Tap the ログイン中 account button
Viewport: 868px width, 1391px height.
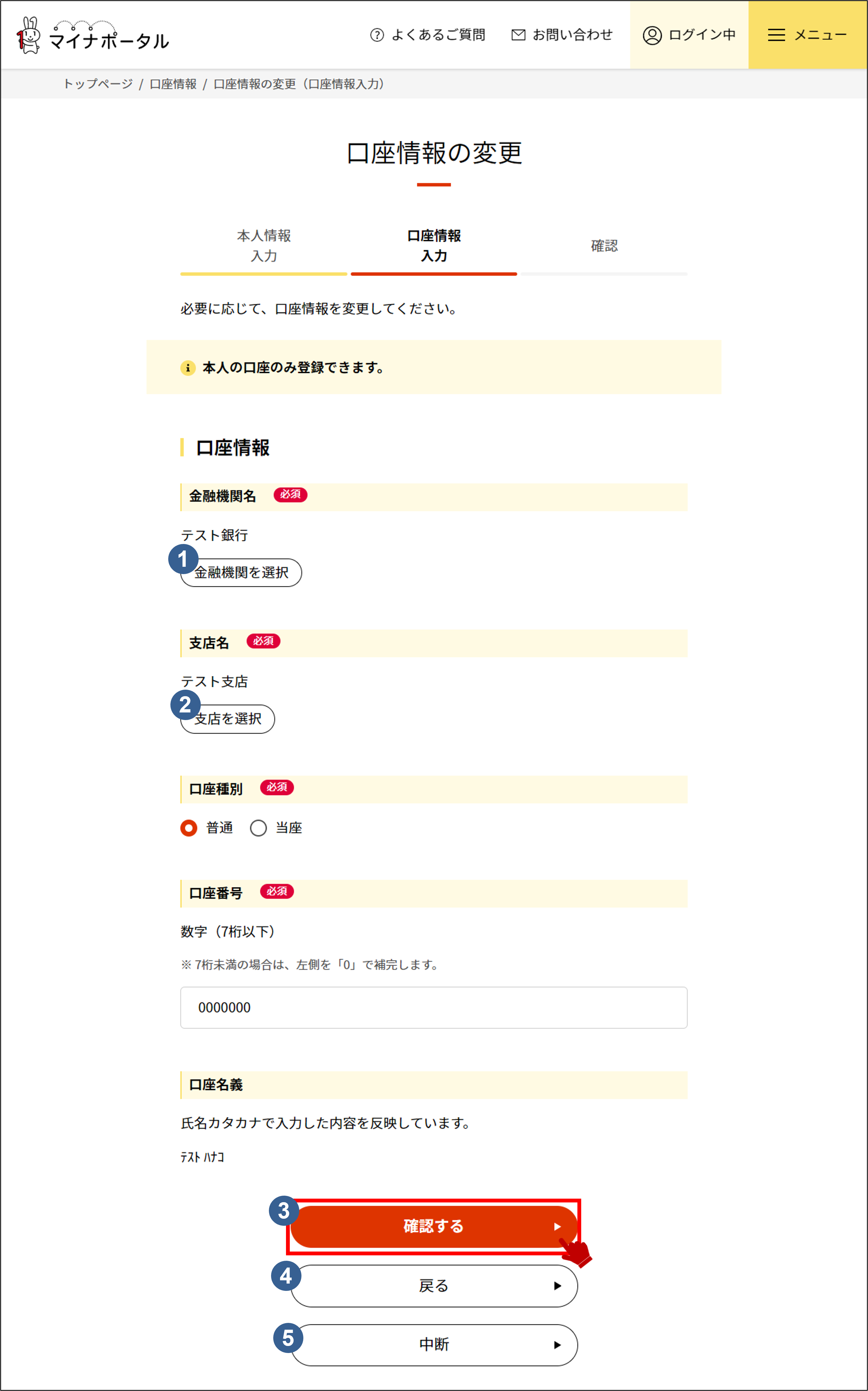(x=689, y=35)
